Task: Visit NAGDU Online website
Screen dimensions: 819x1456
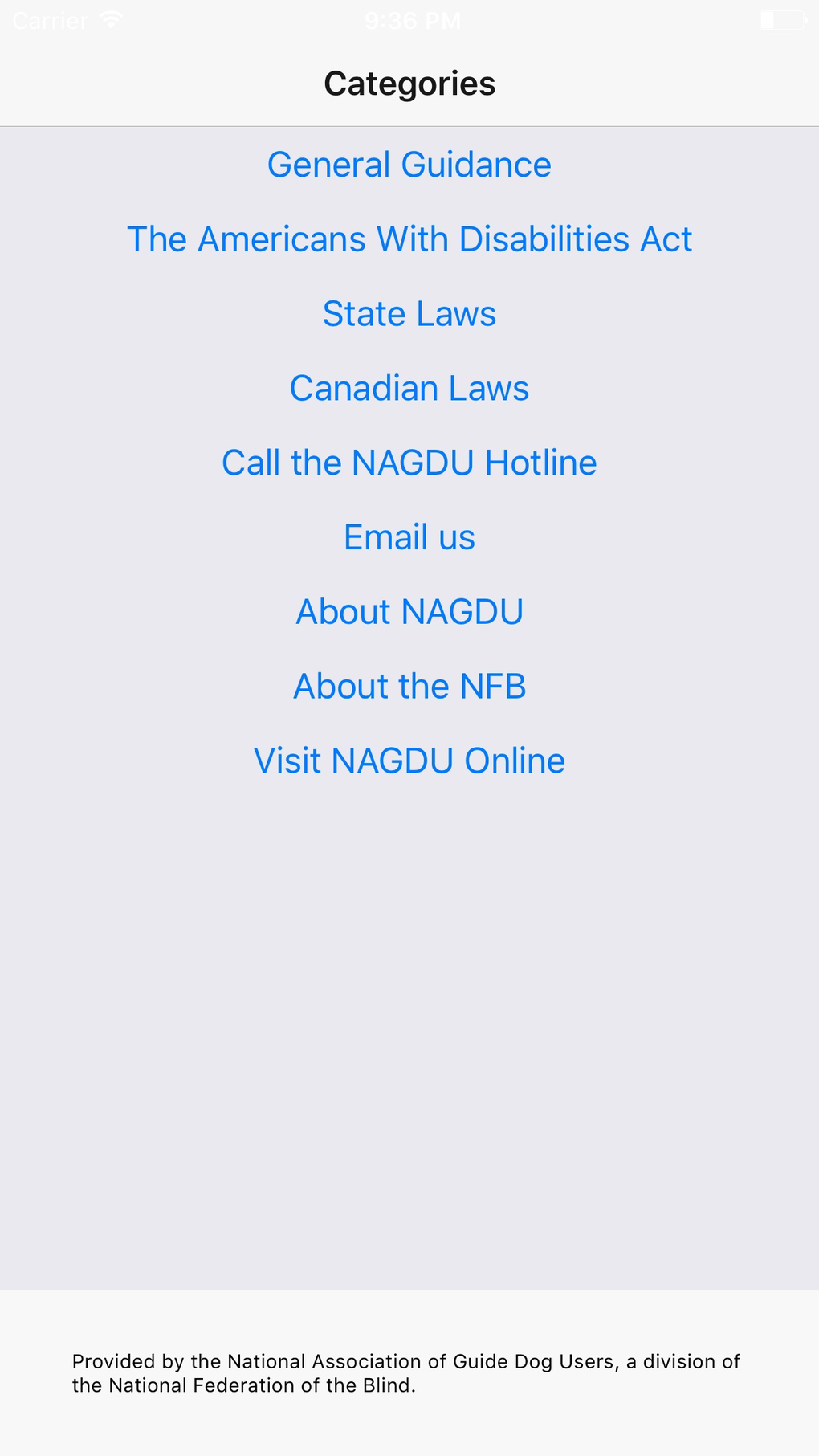Action: 409,761
